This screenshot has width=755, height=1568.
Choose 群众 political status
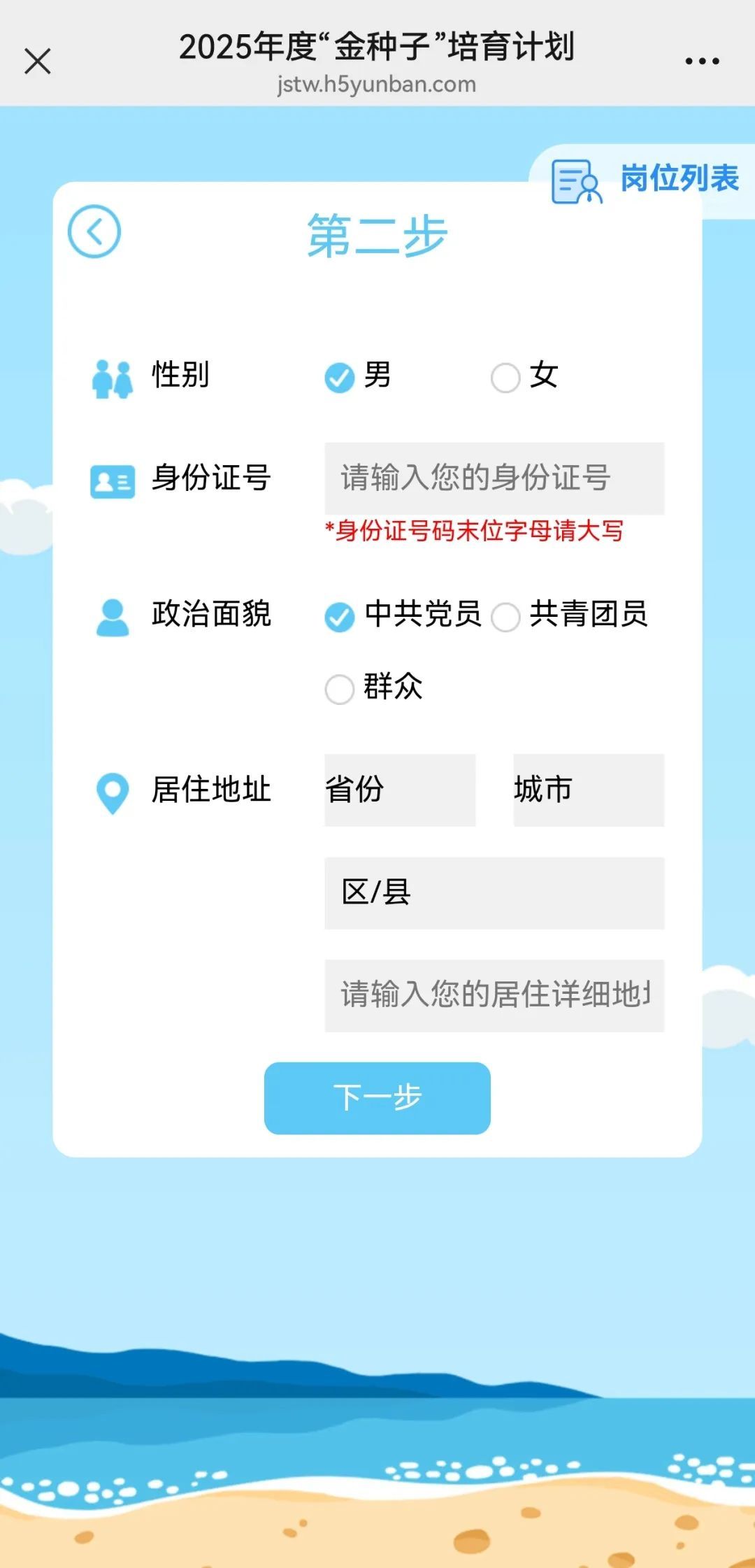click(340, 689)
